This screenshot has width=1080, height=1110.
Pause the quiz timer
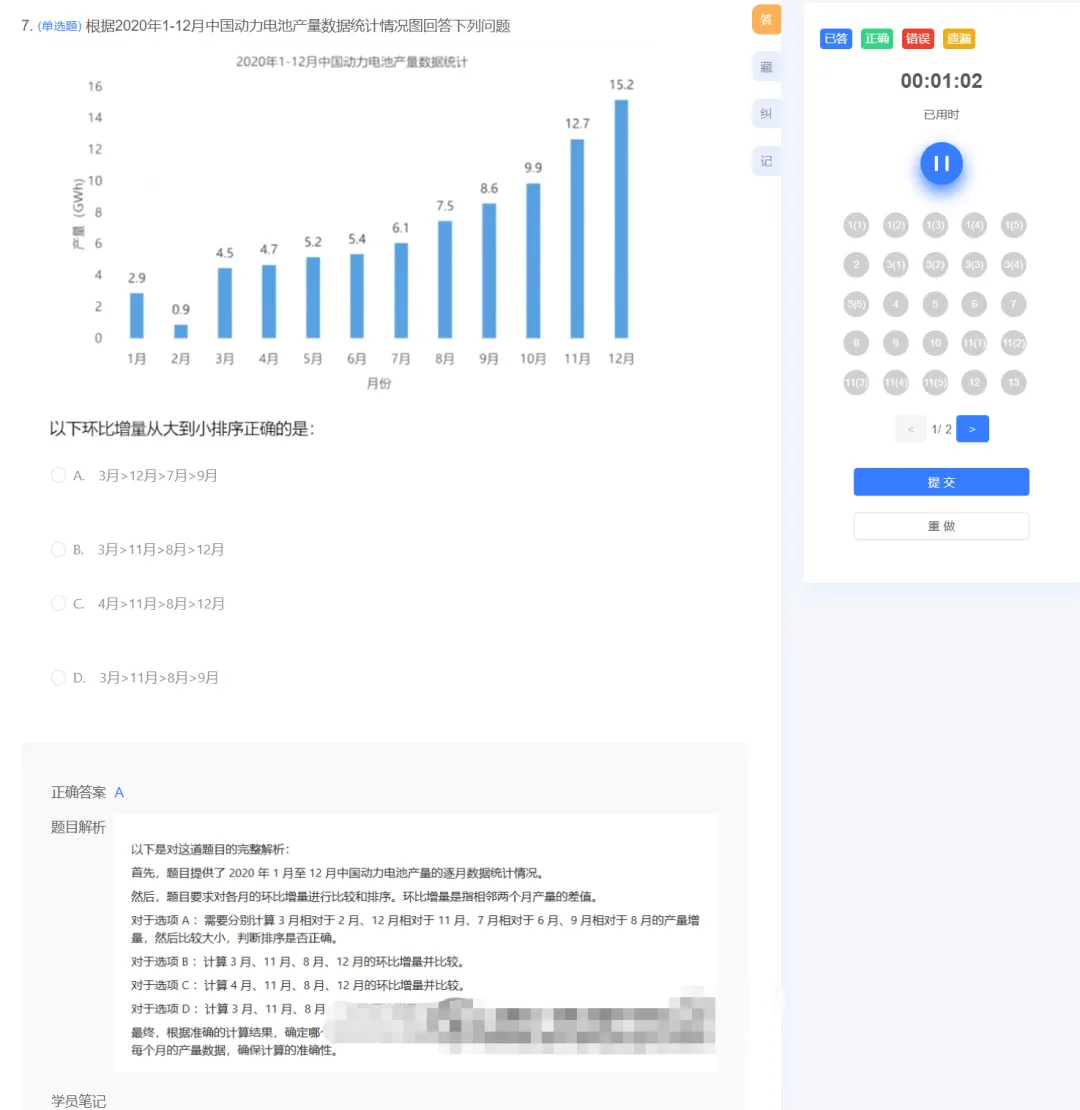[941, 164]
